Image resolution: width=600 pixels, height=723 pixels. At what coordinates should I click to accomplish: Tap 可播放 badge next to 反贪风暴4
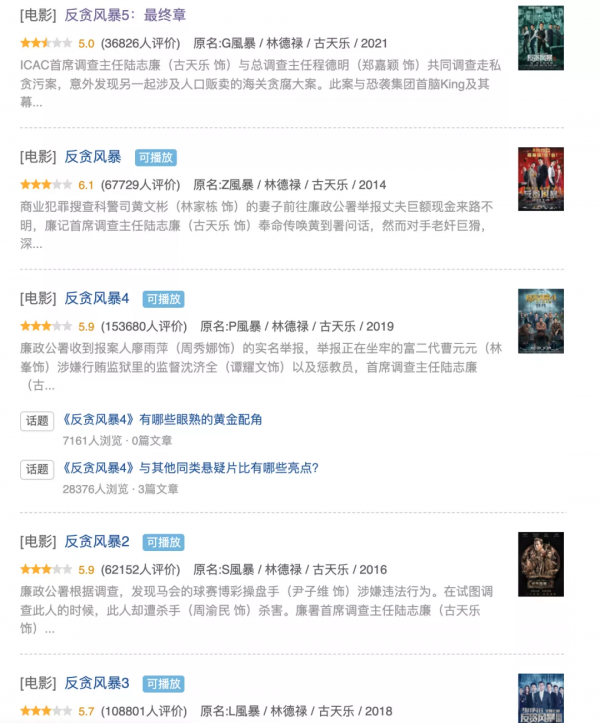click(163, 299)
